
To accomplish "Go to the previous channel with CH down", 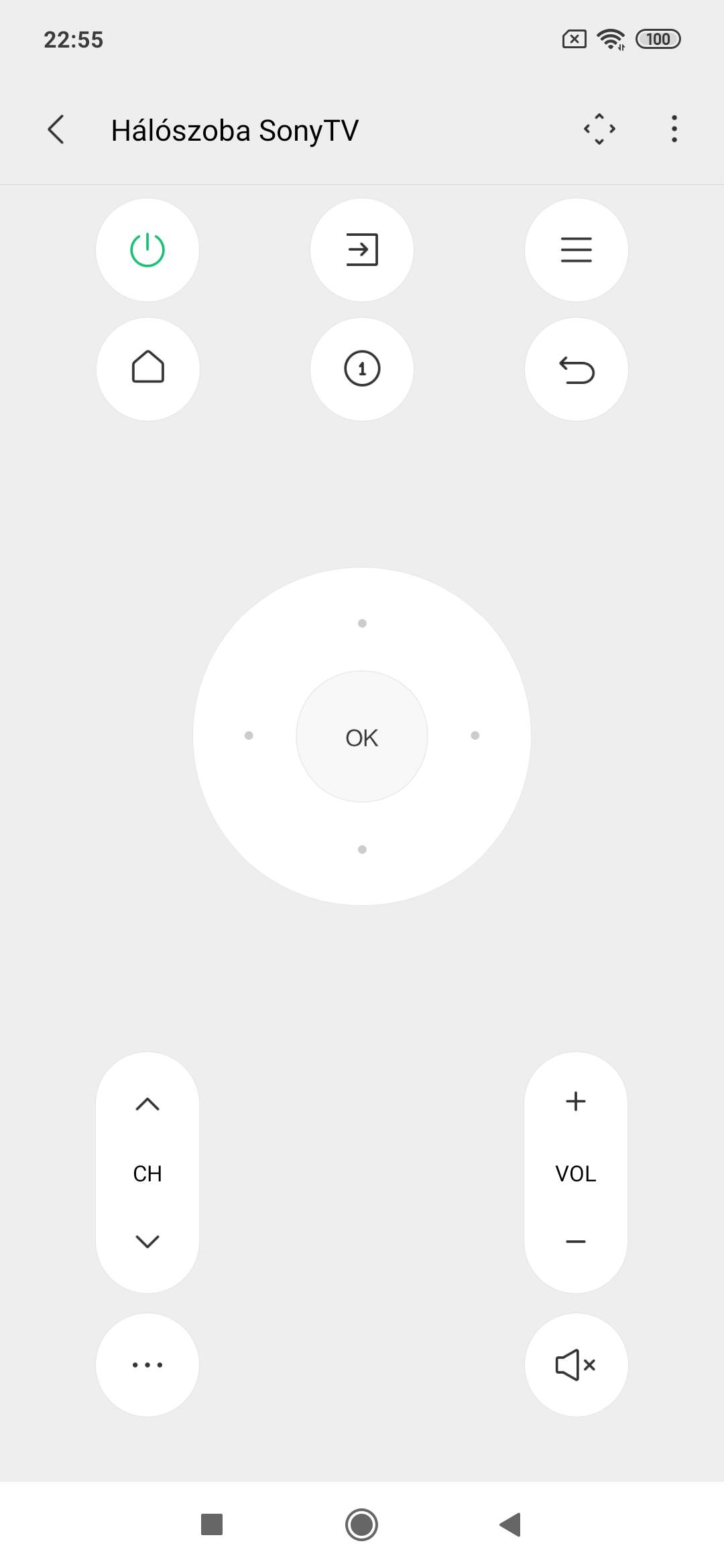I will [x=147, y=1242].
